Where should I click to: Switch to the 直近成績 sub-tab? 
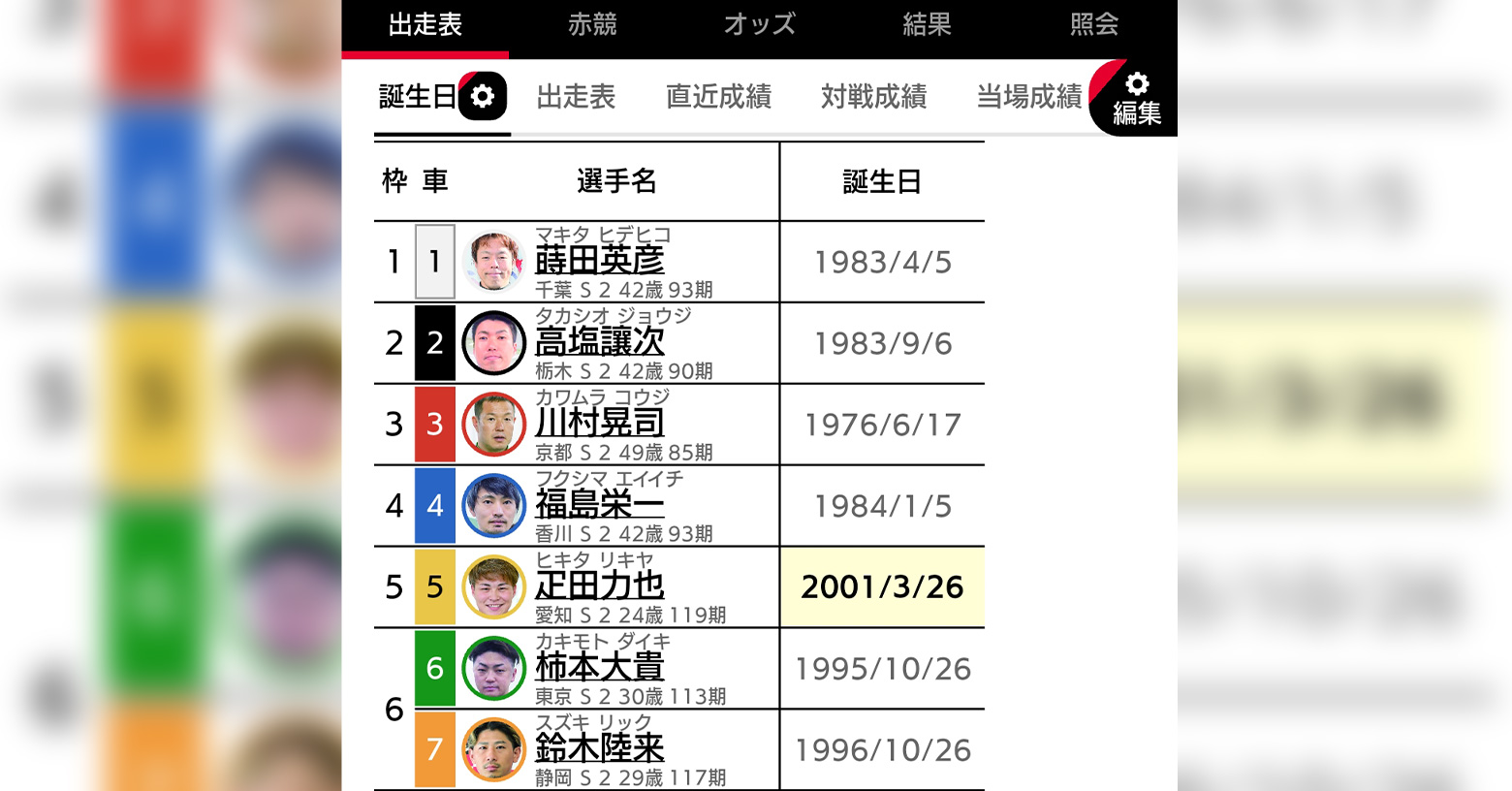click(x=718, y=97)
